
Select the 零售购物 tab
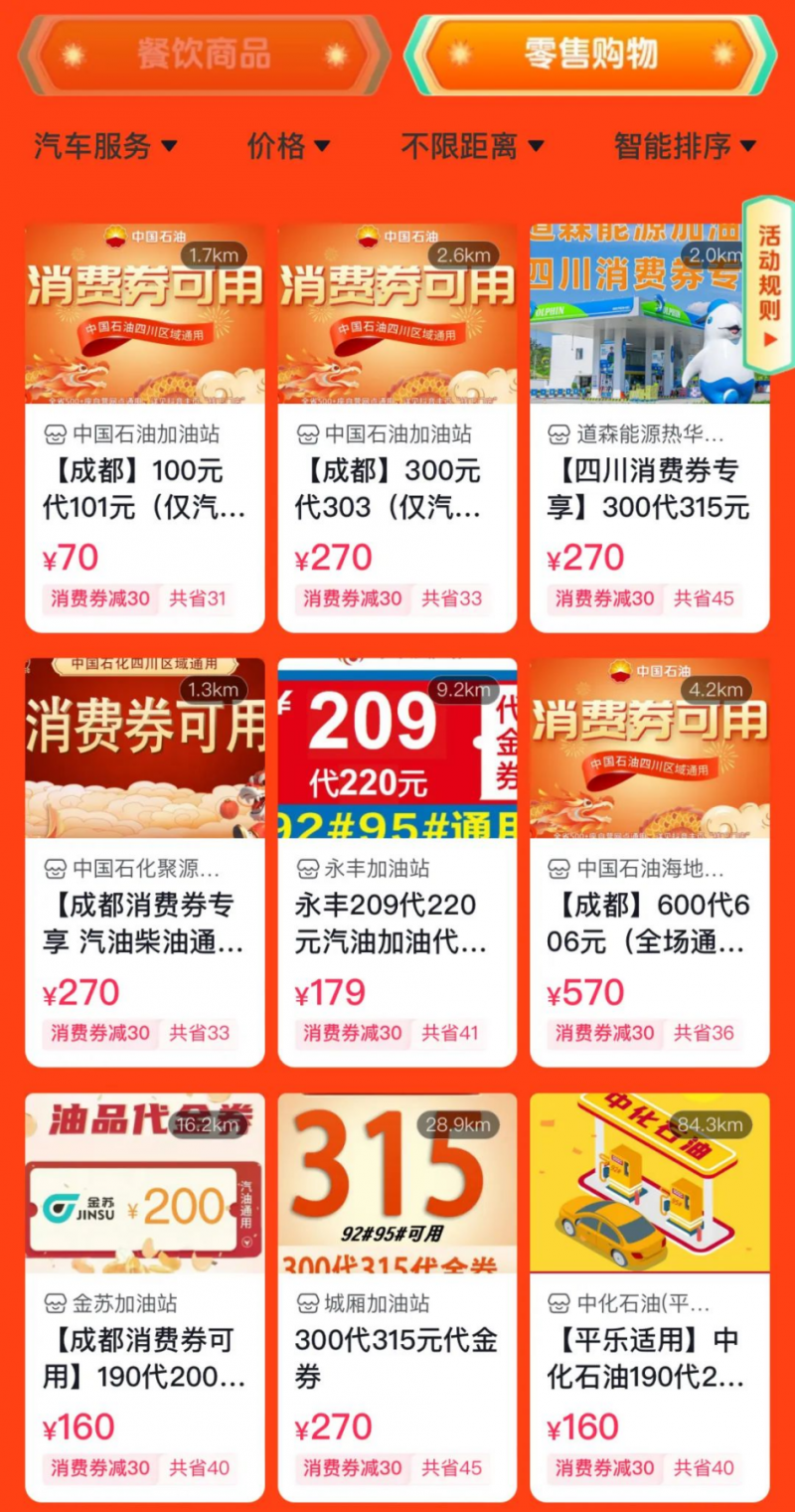click(x=590, y=55)
